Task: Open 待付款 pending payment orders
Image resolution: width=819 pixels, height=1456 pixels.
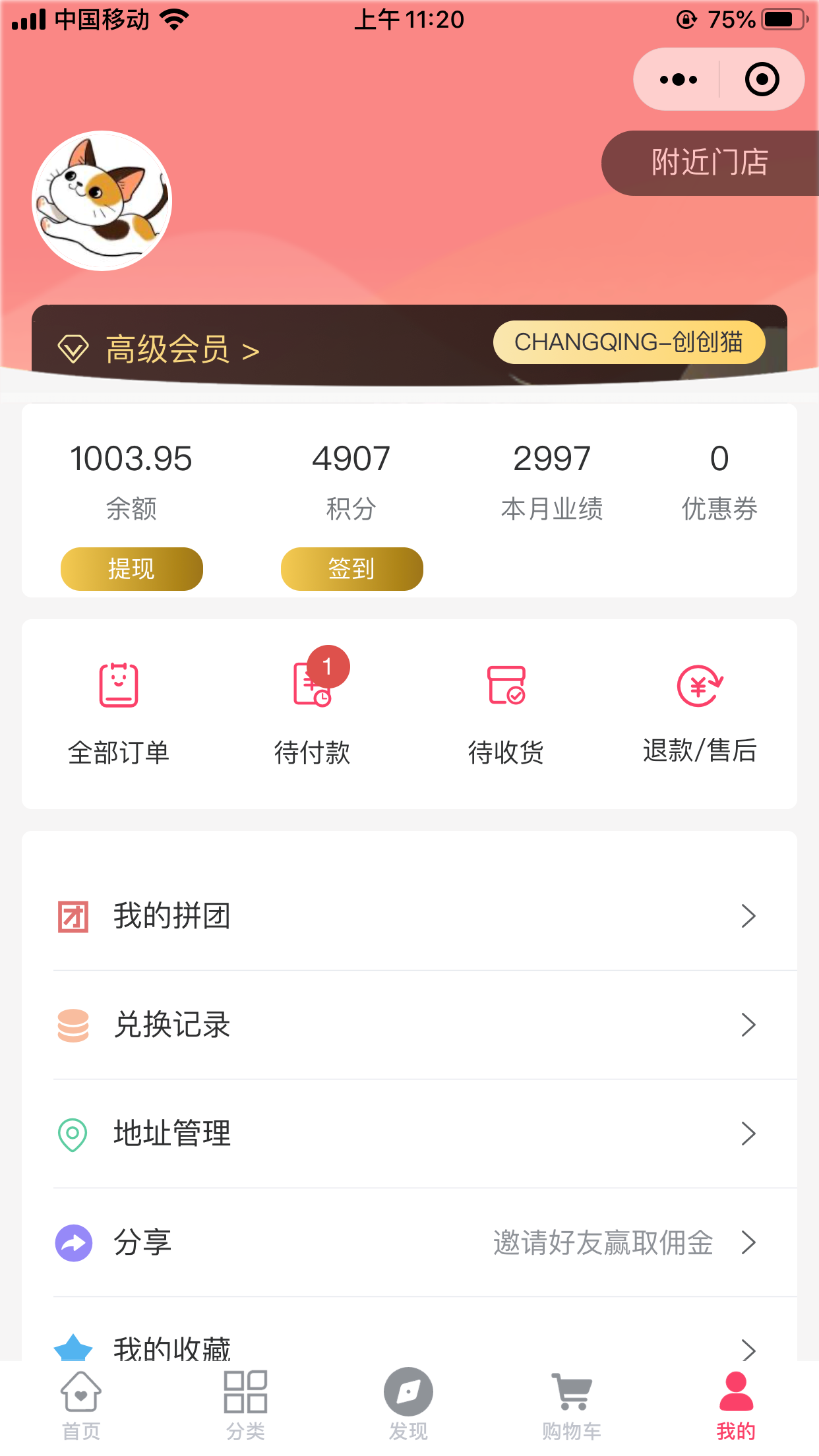Action: click(x=312, y=712)
